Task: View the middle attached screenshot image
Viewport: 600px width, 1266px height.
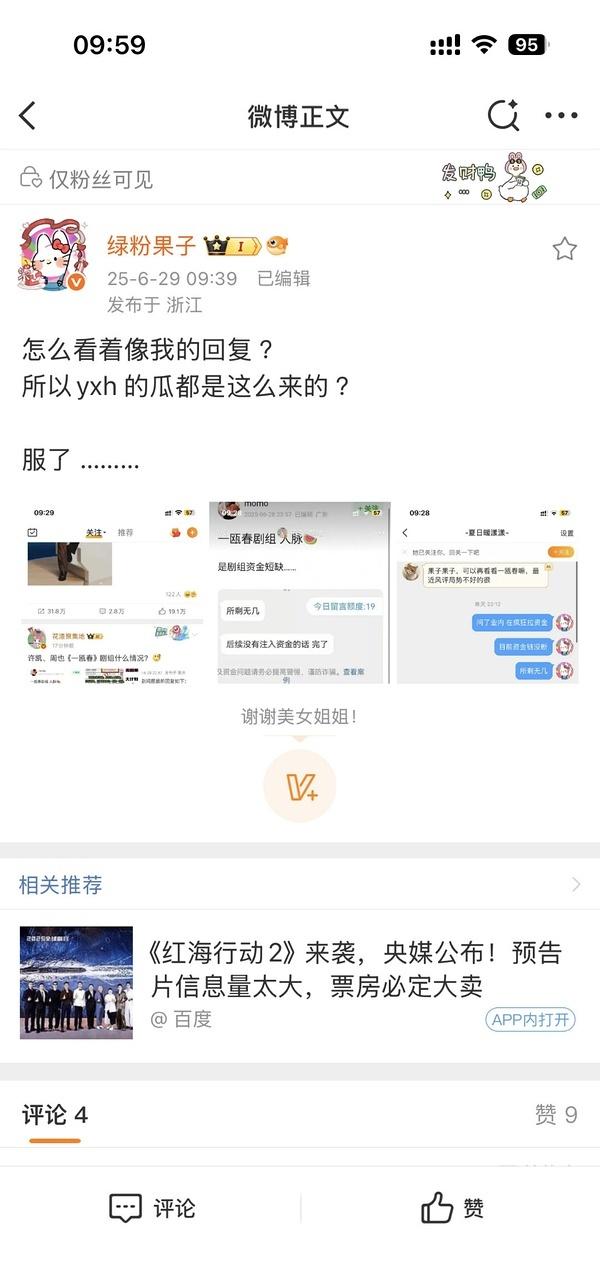Action: (300, 593)
